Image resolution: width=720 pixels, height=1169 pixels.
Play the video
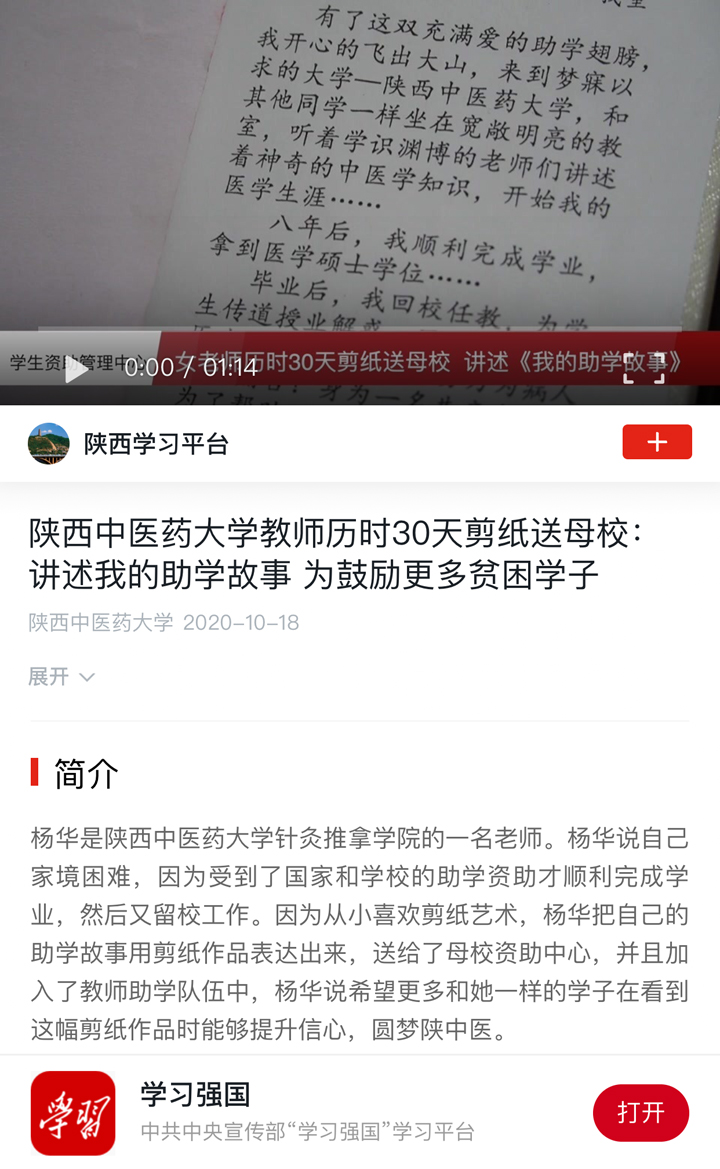[76, 370]
